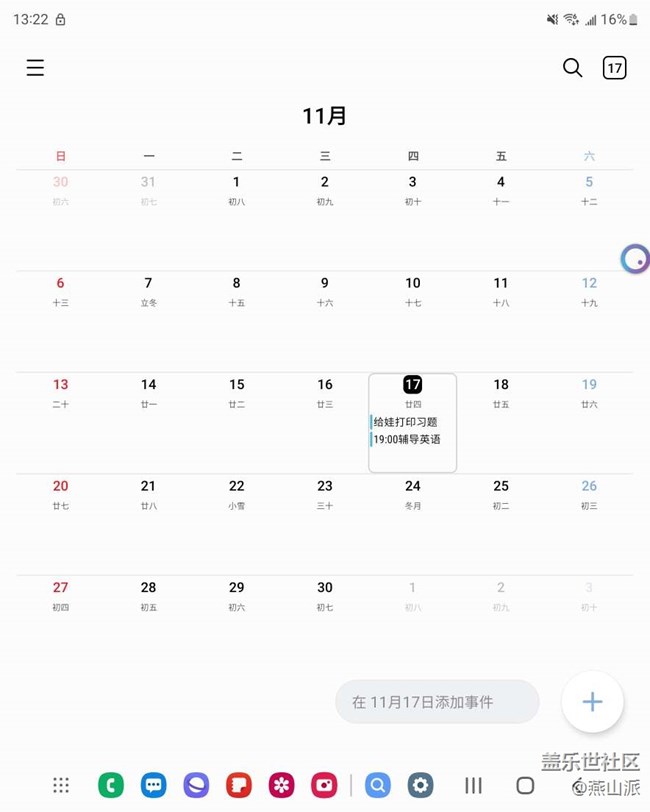Tap the 11月 month title
650x812 pixels.
pos(325,116)
